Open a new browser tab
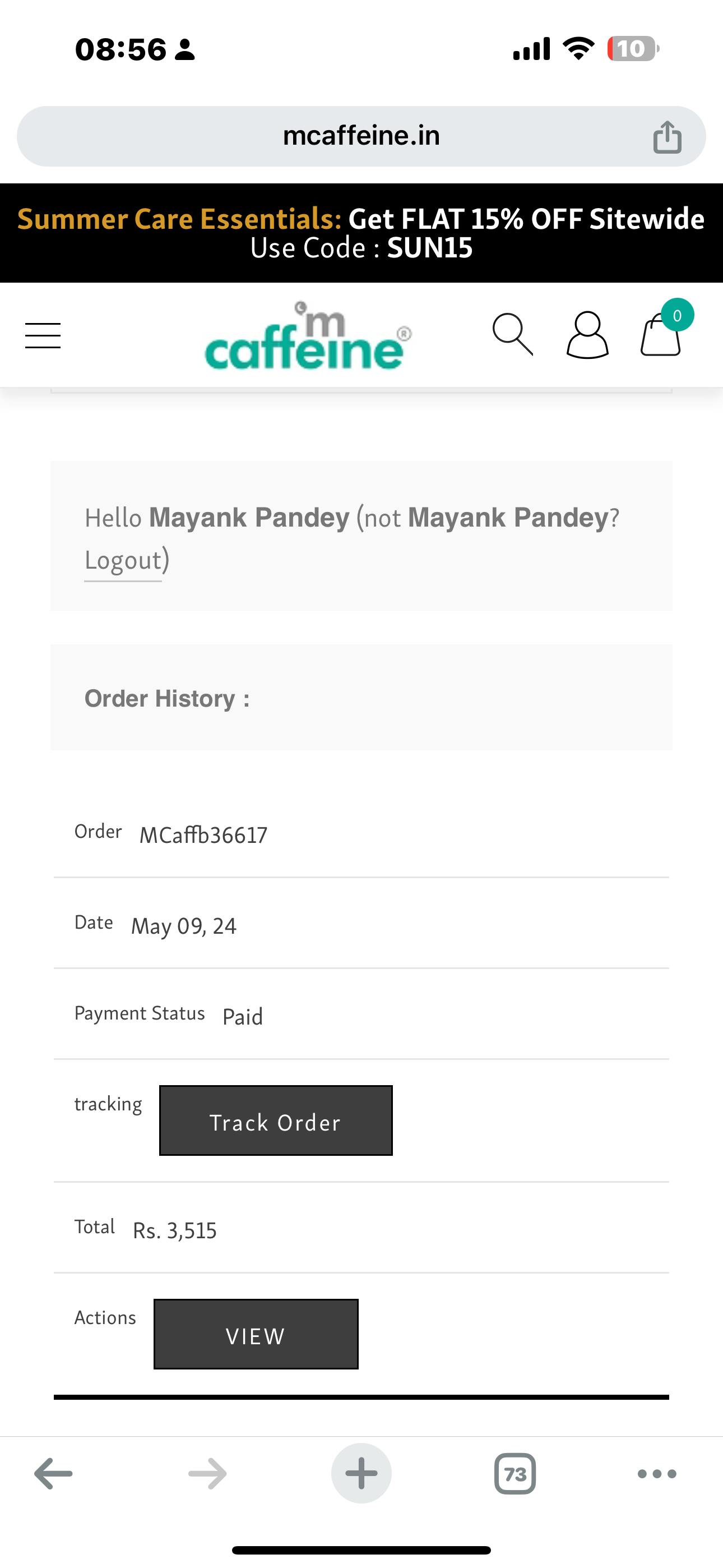The width and height of the screenshot is (723, 1568). coord(361,1474)
